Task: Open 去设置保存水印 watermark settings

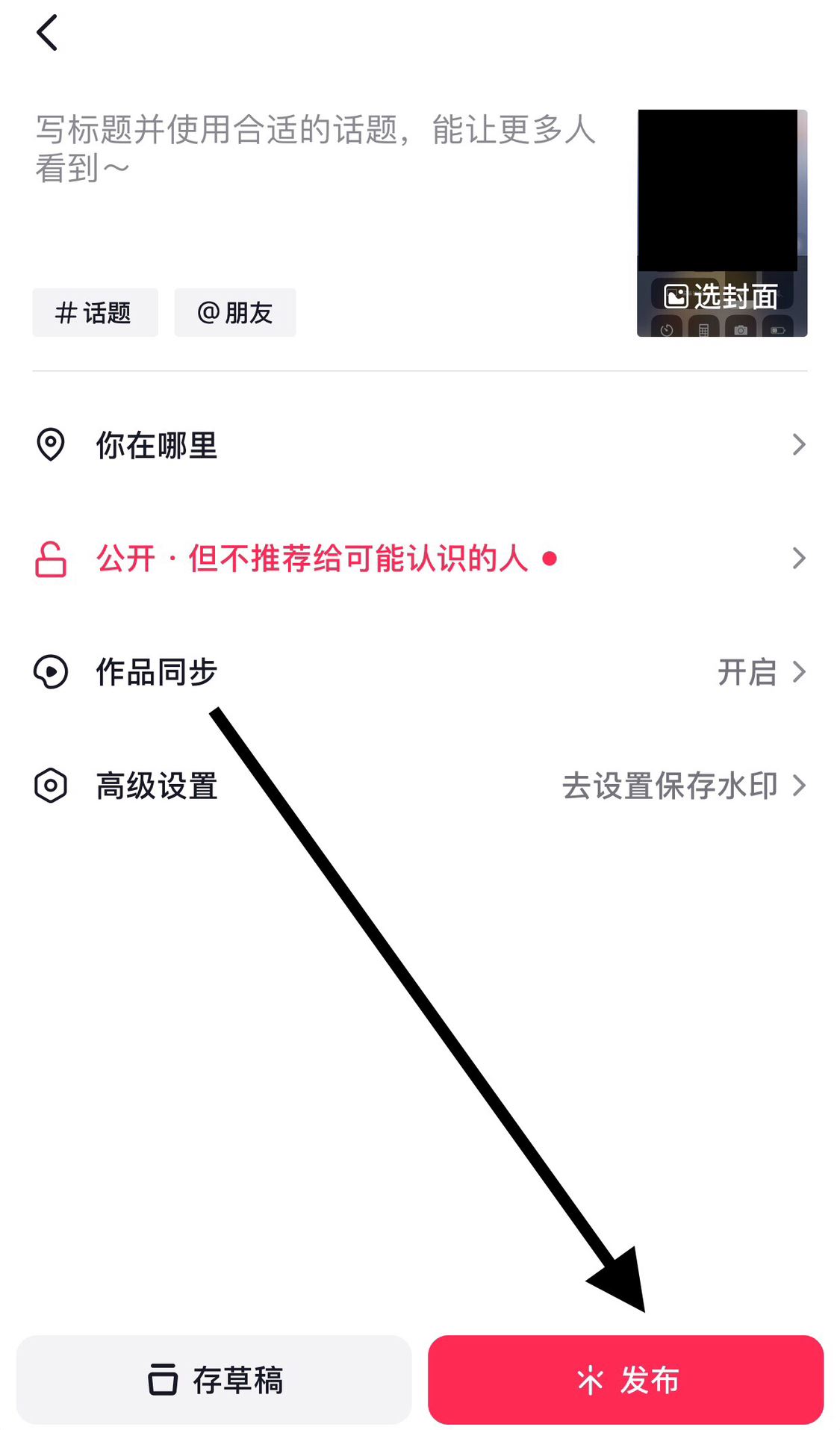Action: tap(672, 785)
